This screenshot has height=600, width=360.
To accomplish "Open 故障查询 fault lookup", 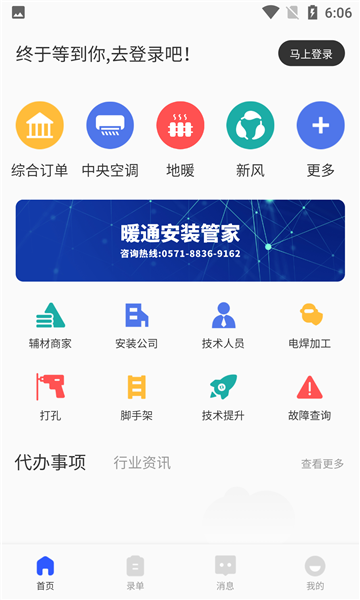I will (310, 398).
